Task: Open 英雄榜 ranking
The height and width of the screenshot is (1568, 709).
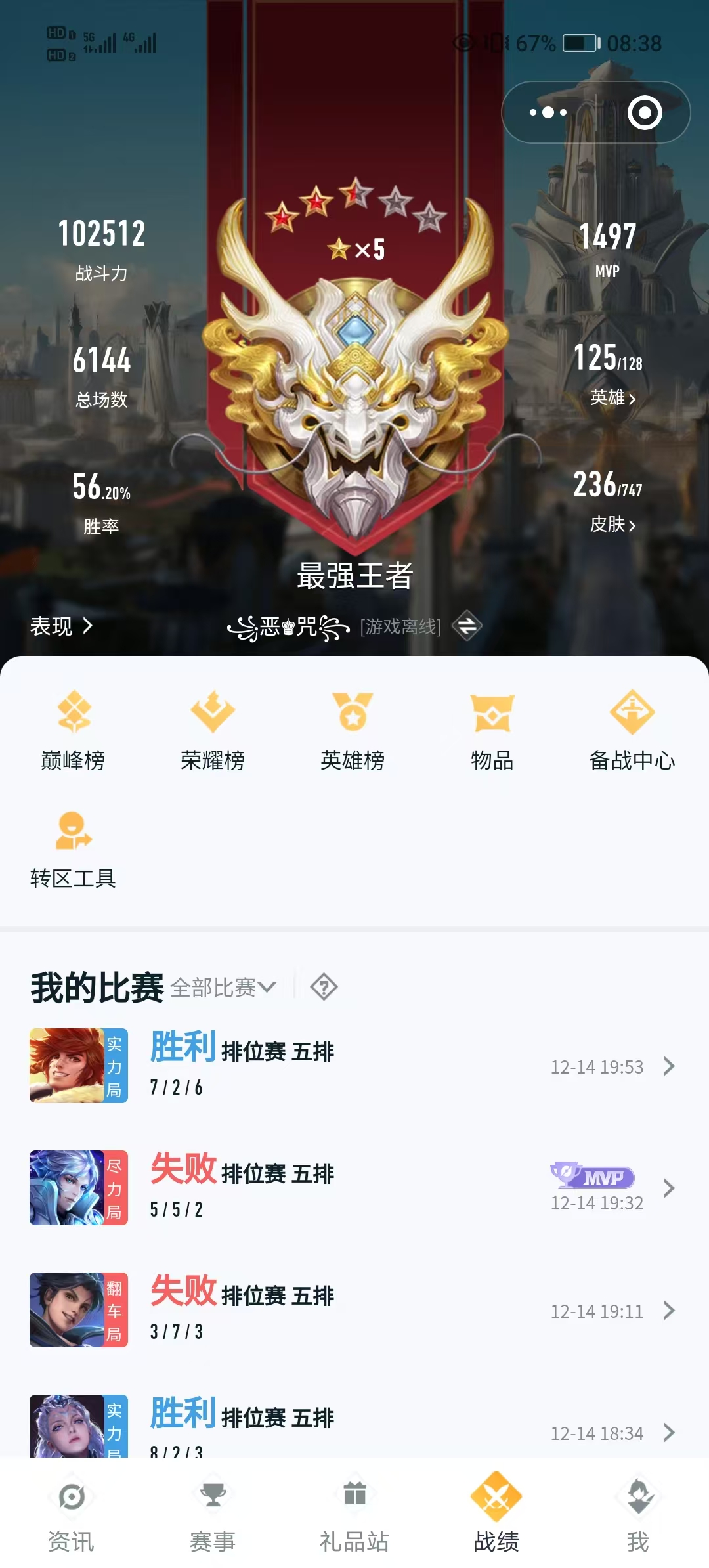Action: pyautogui.click(x=353, y=730)
